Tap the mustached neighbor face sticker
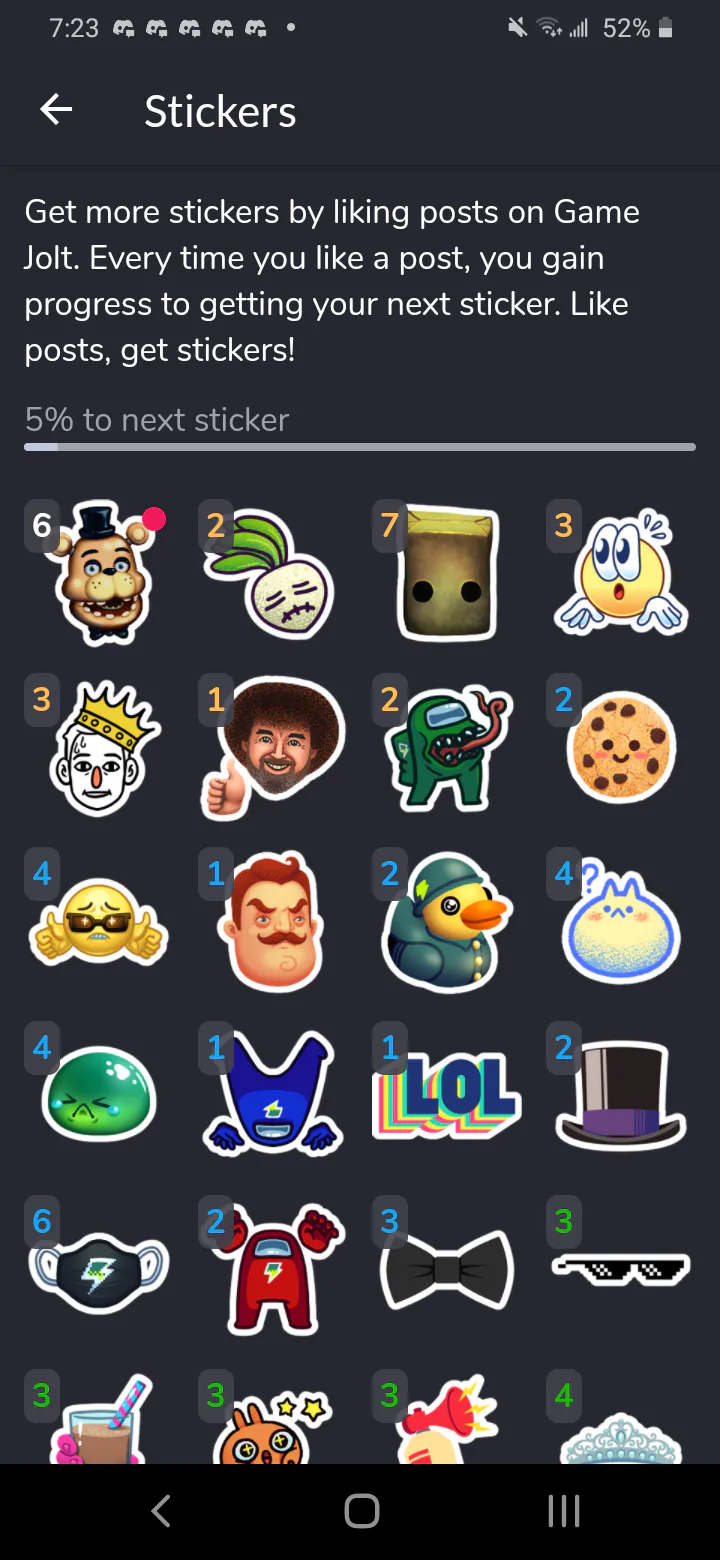720x1560 pixels. tap(272, 921)
